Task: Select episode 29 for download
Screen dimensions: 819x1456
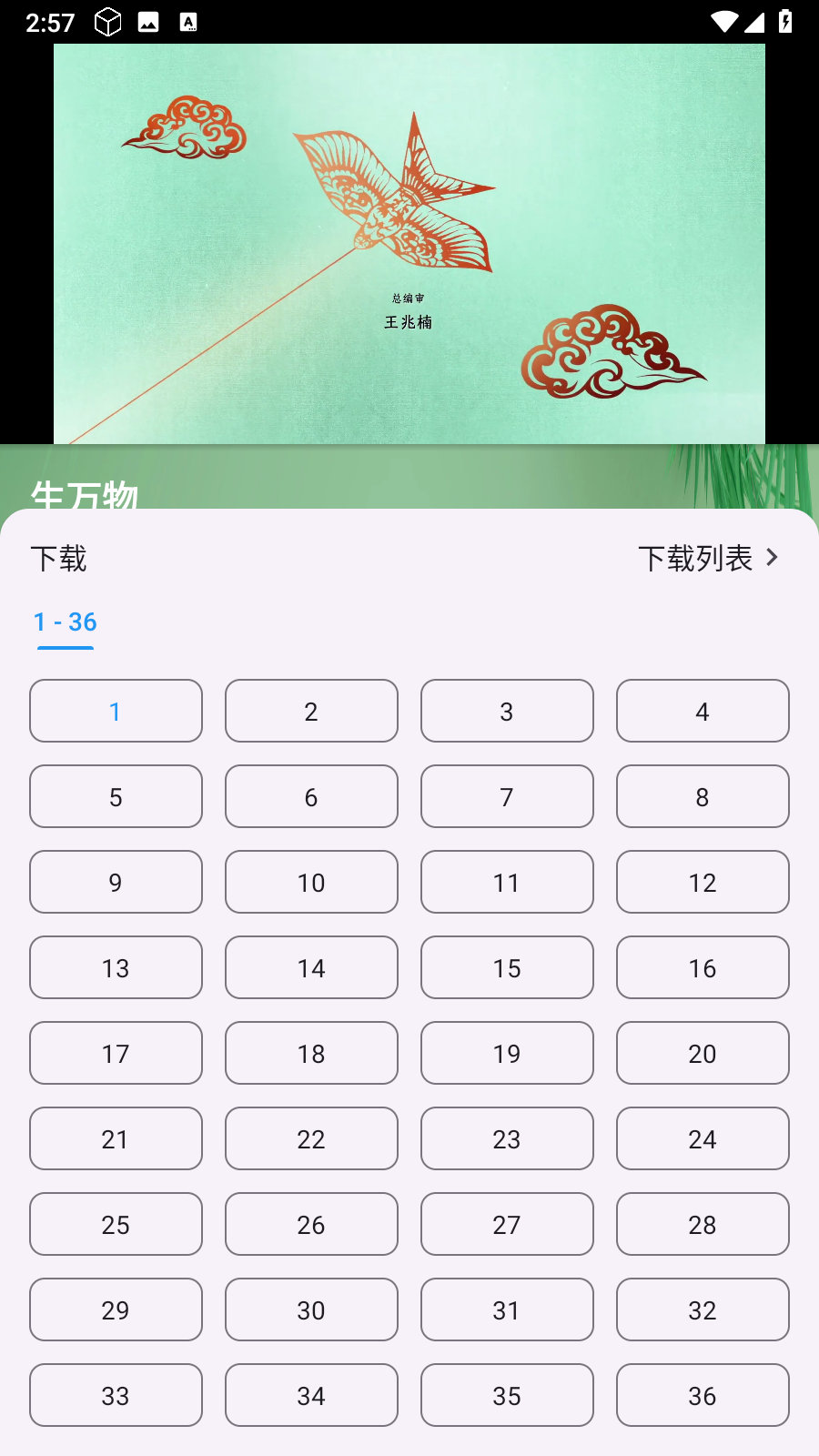Action: 116,1309
